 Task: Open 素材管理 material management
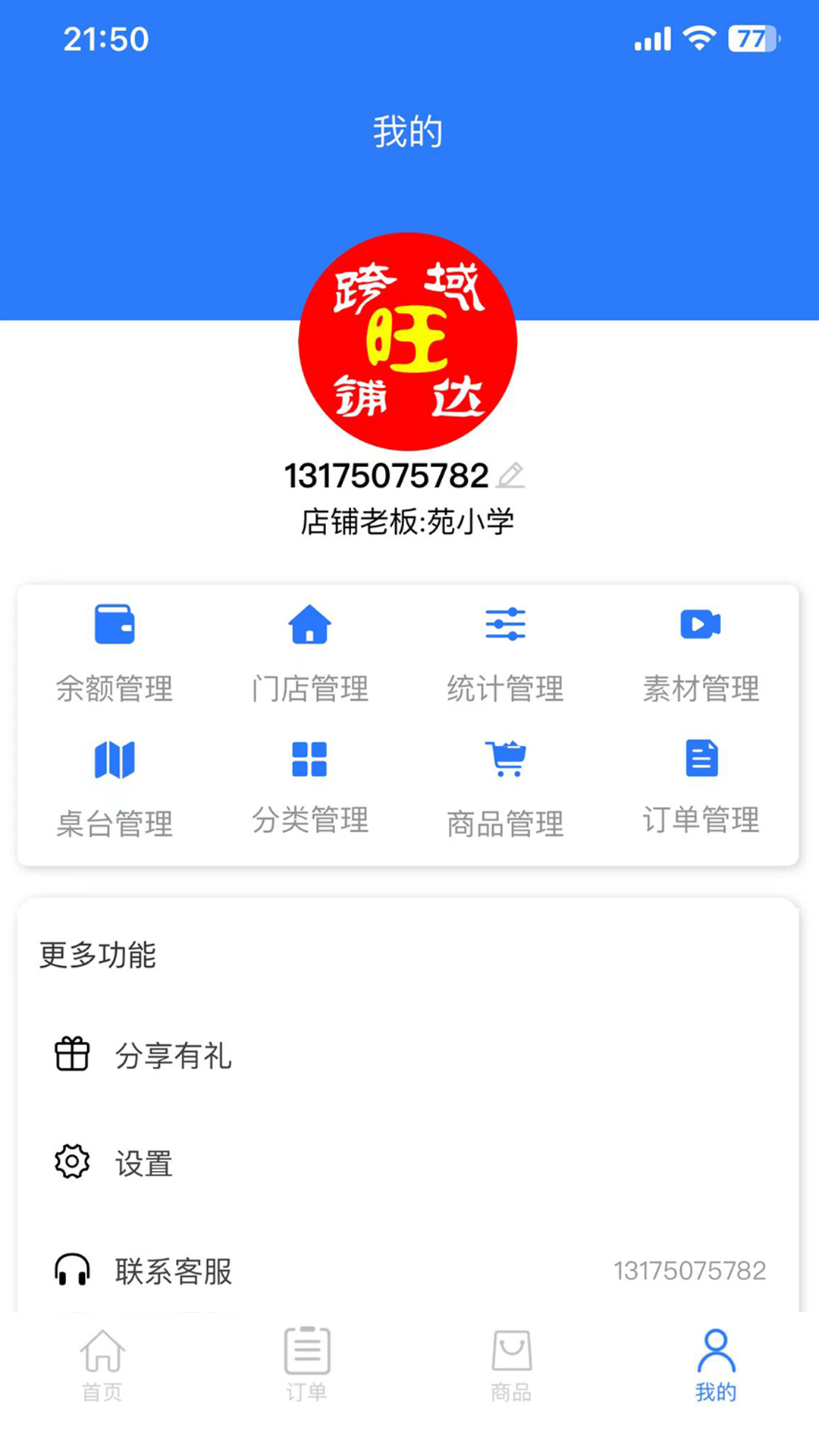point(701,652)
